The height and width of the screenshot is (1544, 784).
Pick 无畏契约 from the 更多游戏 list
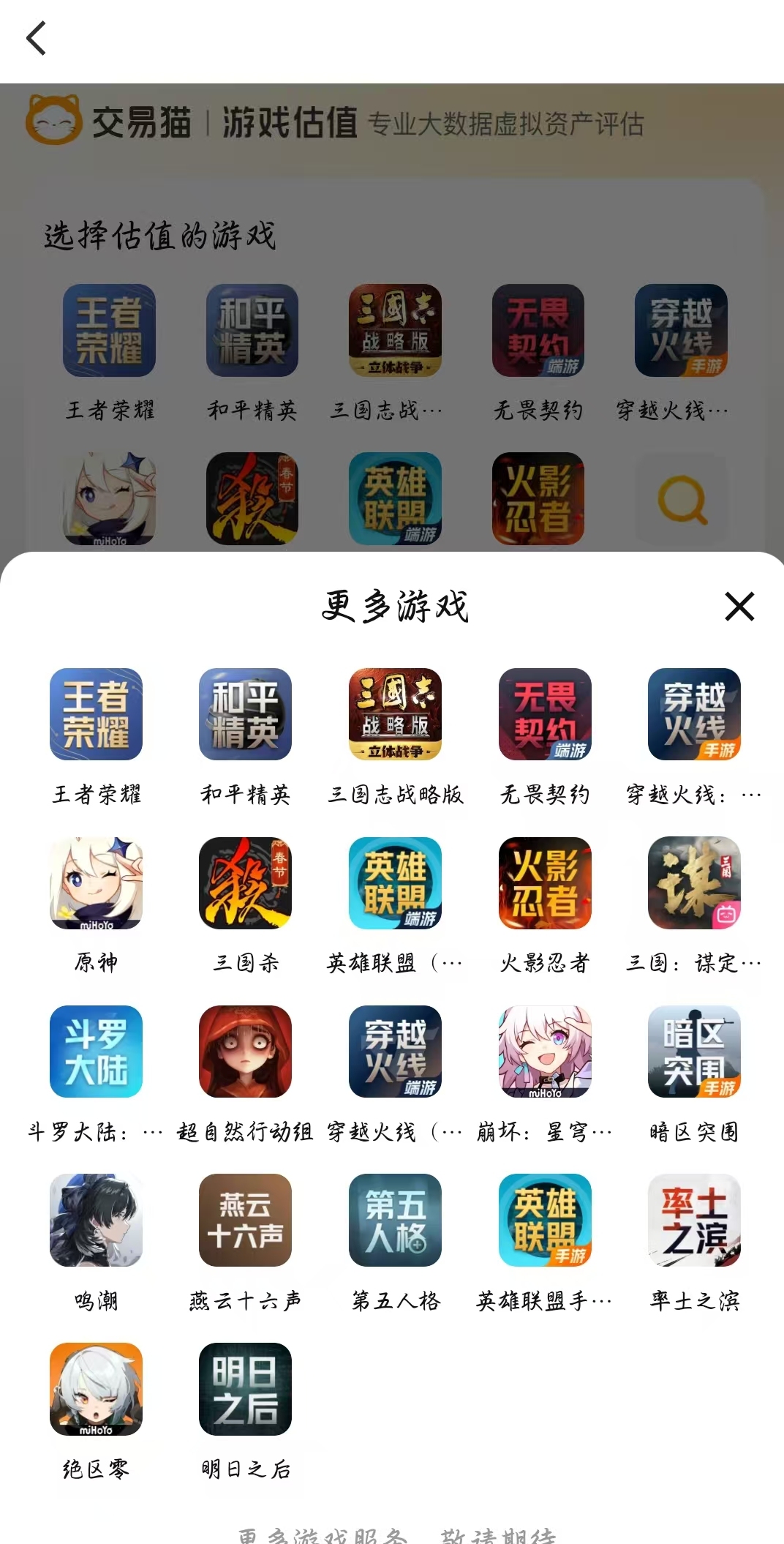545,714
